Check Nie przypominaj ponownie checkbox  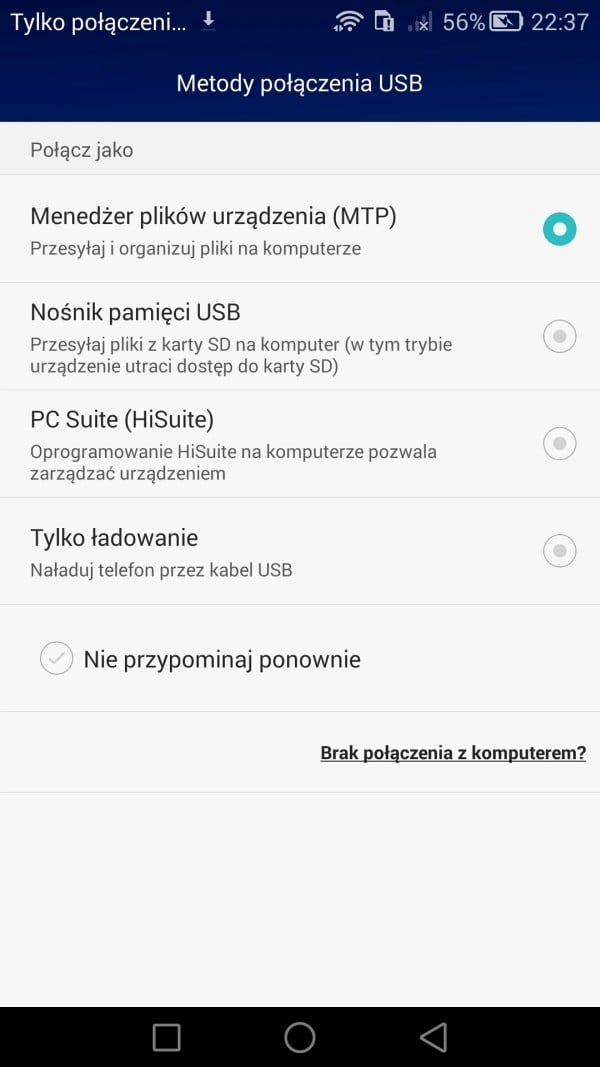tap(56, 659)
